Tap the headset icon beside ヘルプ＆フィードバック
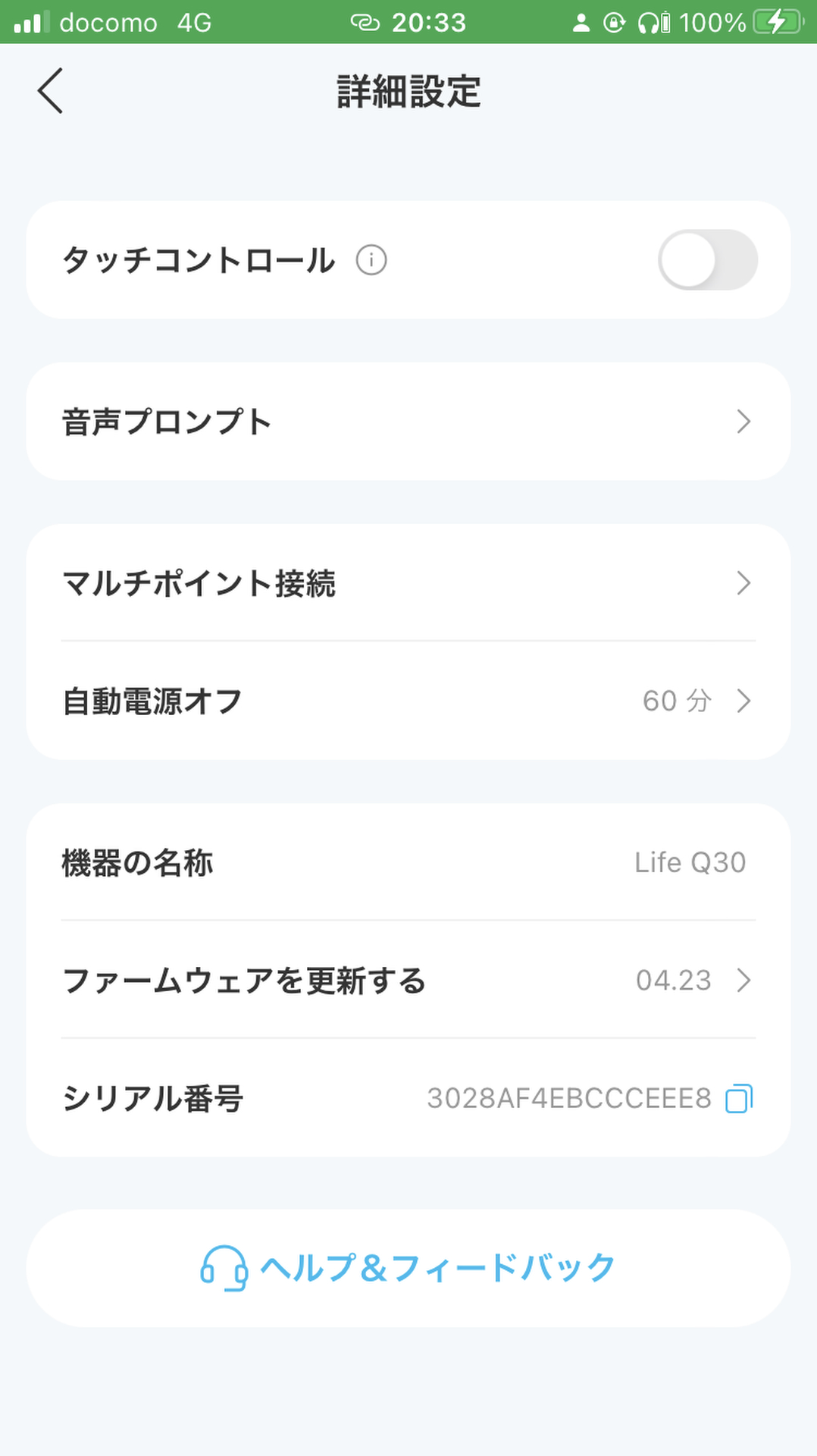 point(222,1266)
